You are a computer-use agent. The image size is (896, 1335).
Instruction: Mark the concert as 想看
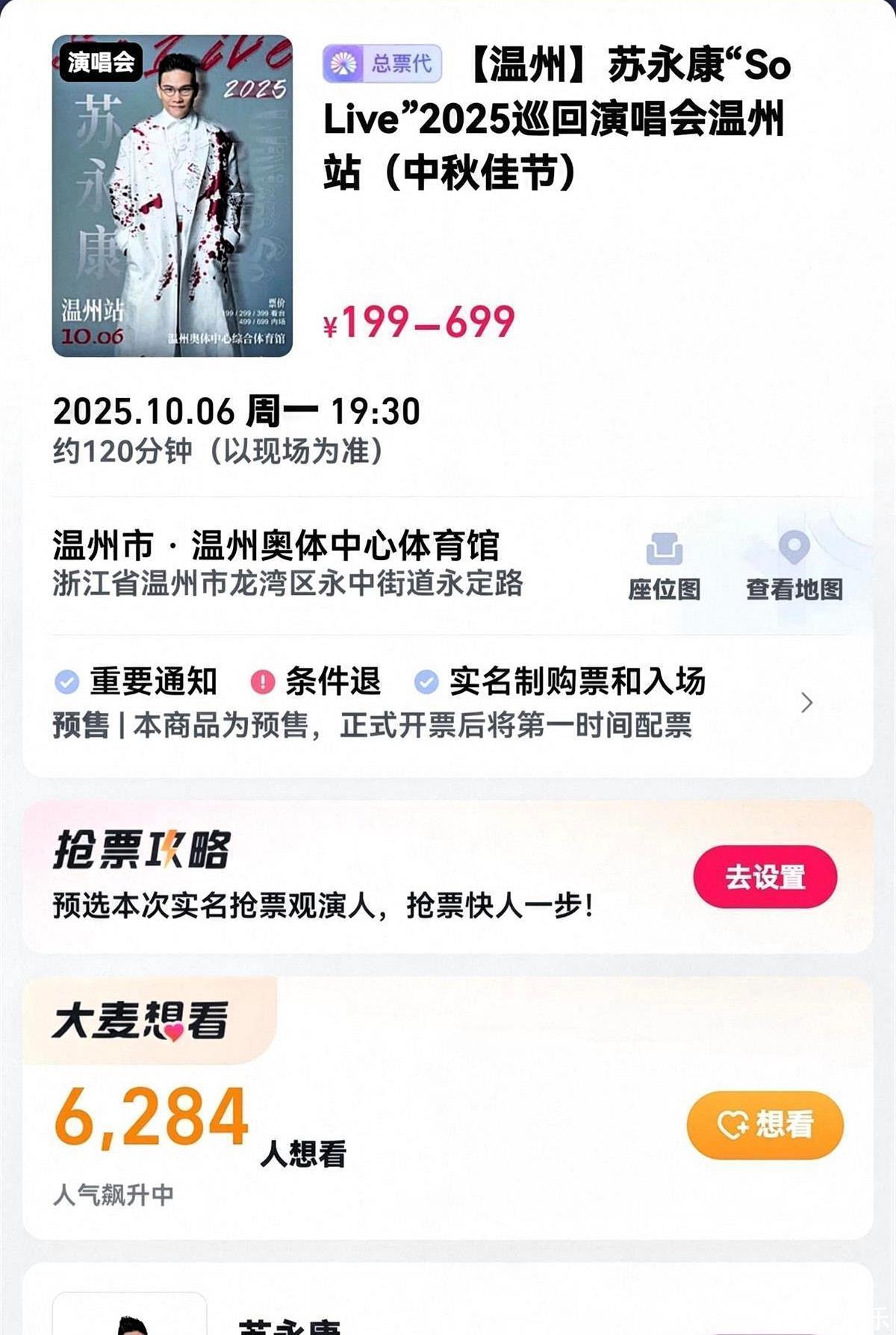coord(765,1124)
